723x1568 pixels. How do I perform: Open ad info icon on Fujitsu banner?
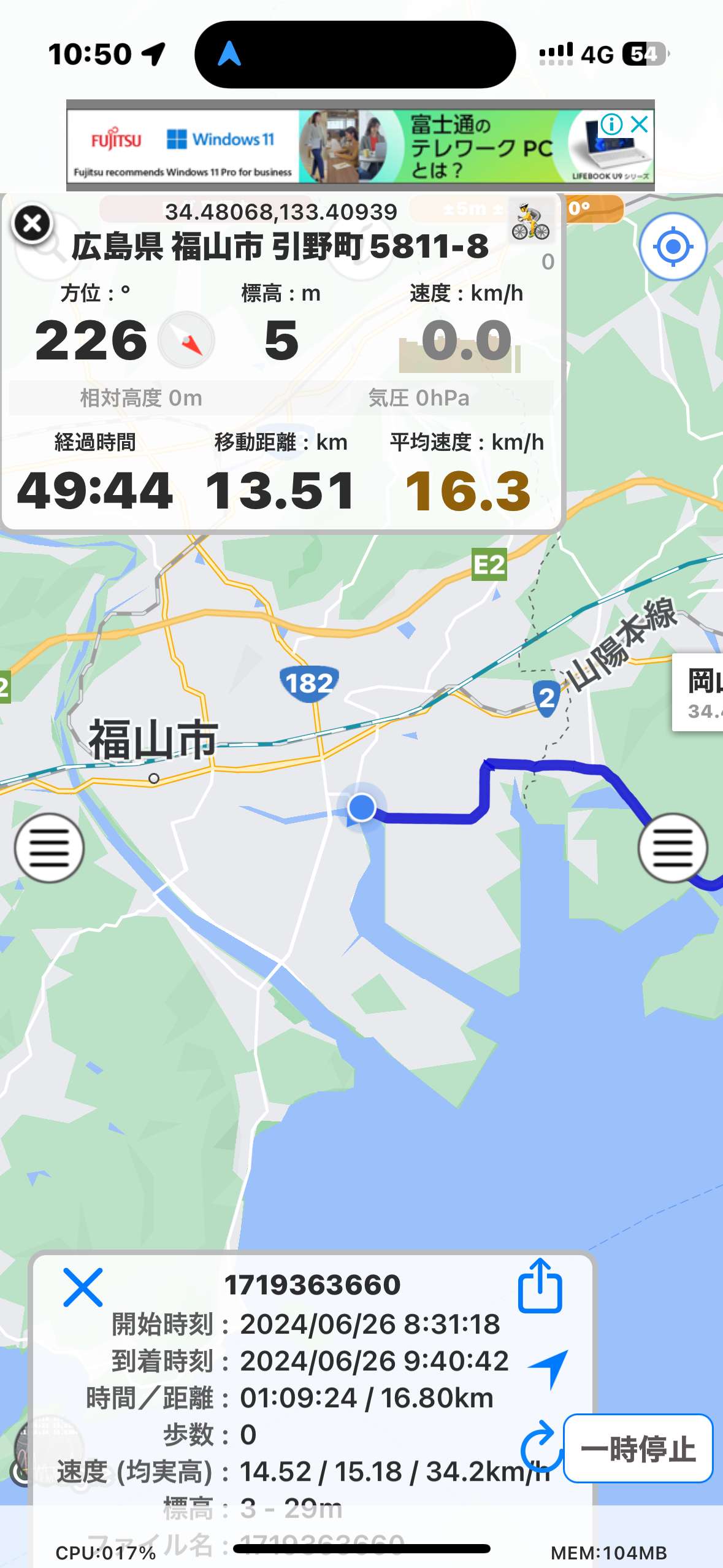611,125
